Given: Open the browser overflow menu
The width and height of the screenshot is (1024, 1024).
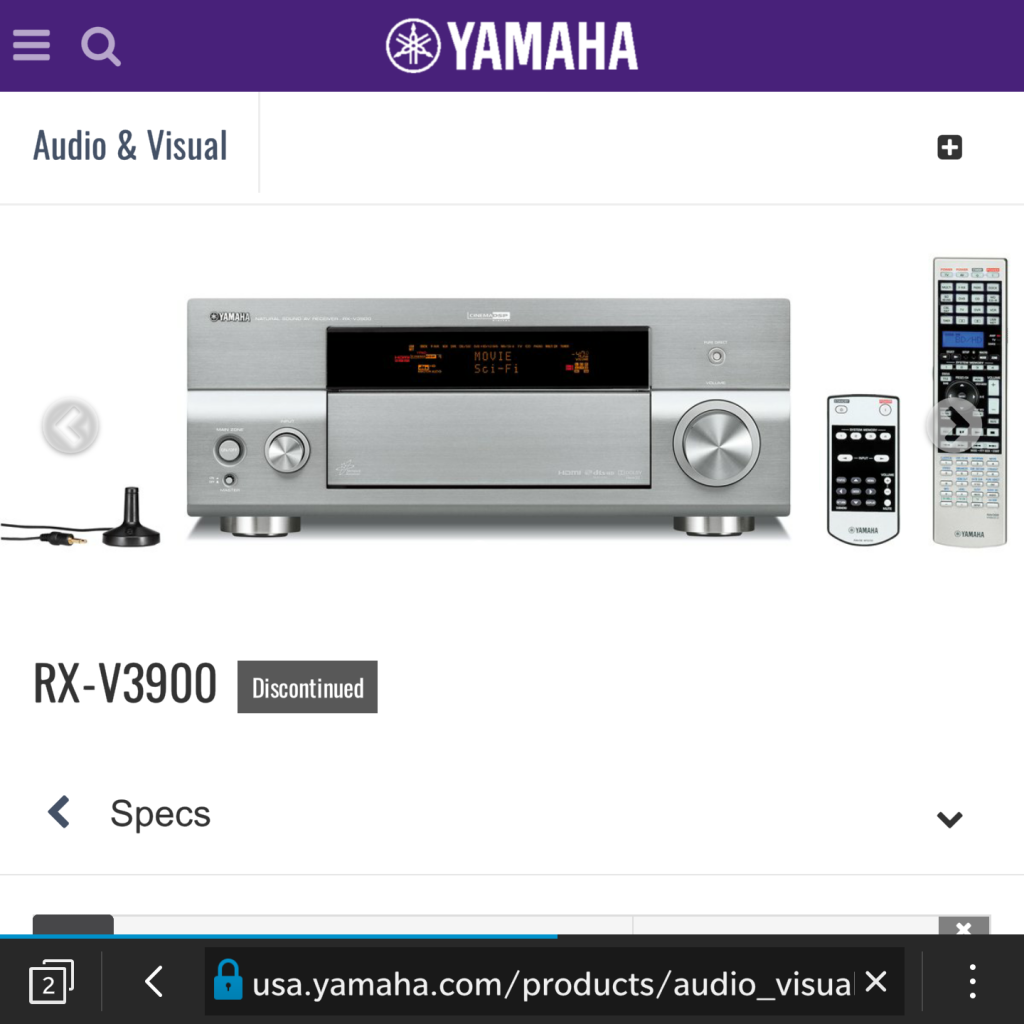Looking at the screenshot, I should tap(972, 983).
